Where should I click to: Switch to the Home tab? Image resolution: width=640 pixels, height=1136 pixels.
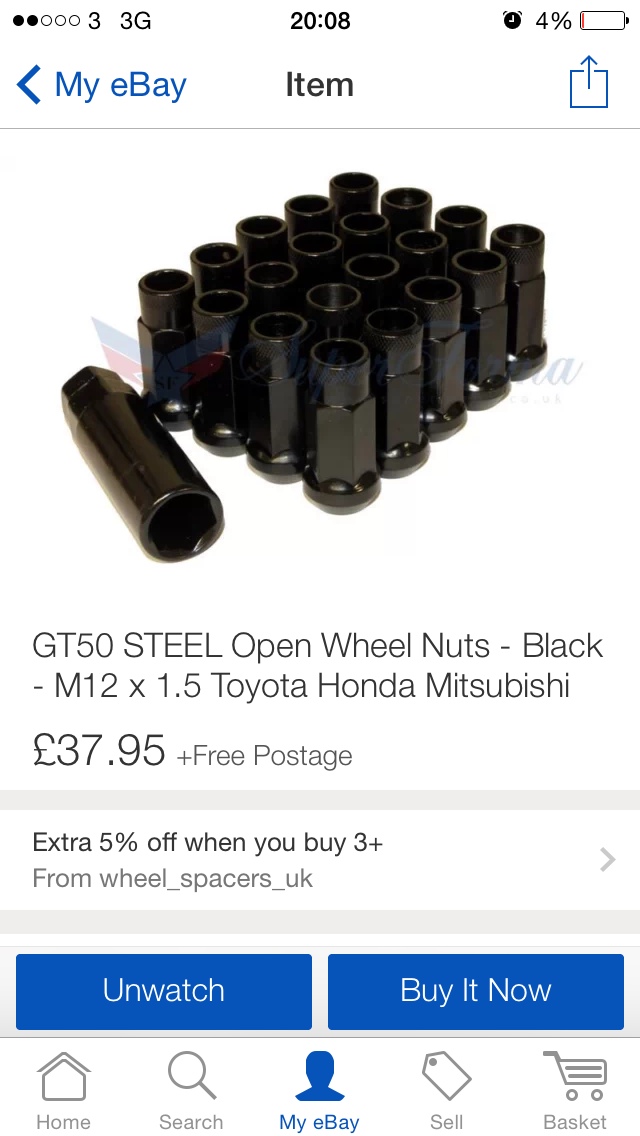tap(63, 1090)
